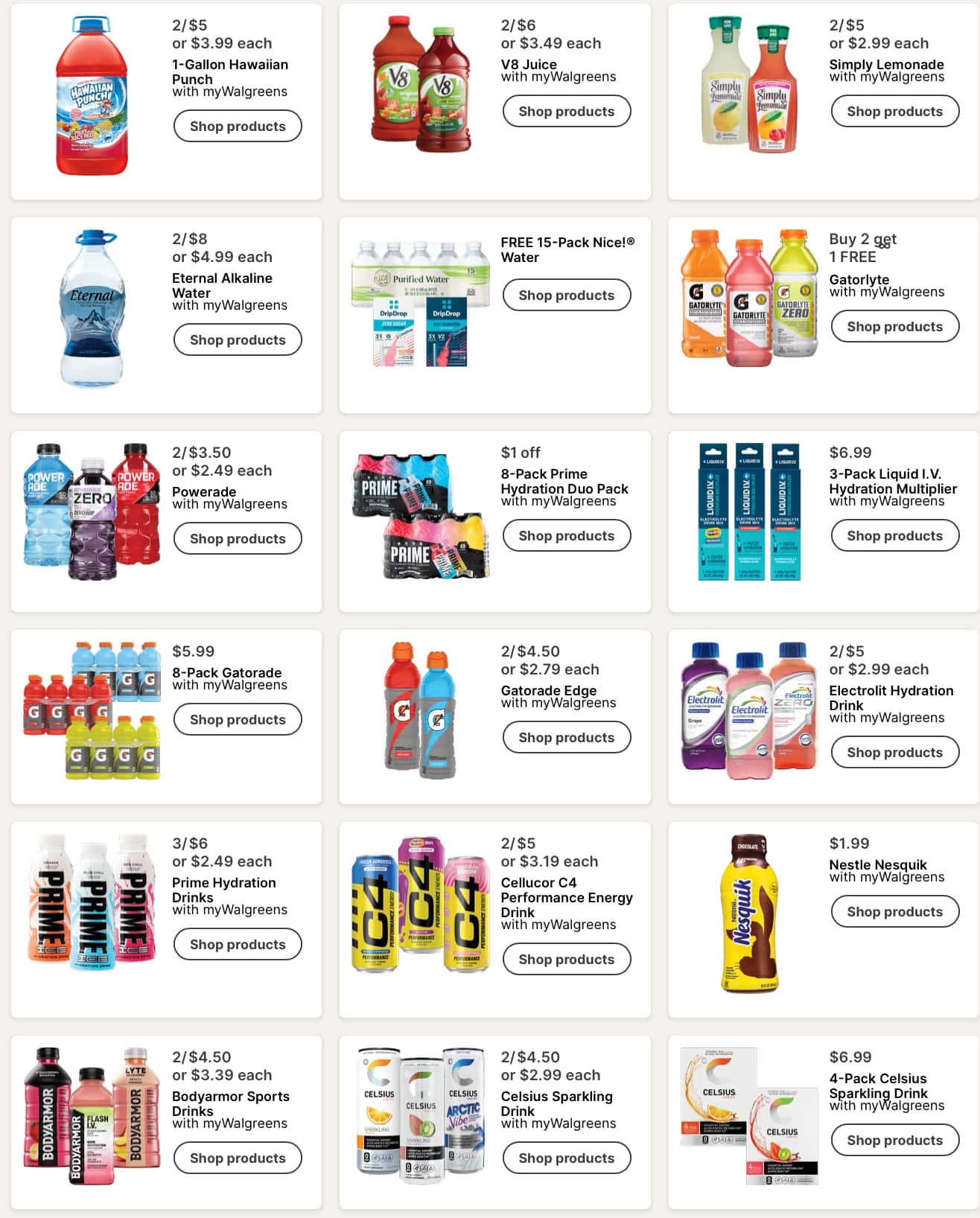The width and height of the screenshot is (980, 1218).
Task: Shop products for Electrolit Hydration Drink
Action: 894,752
